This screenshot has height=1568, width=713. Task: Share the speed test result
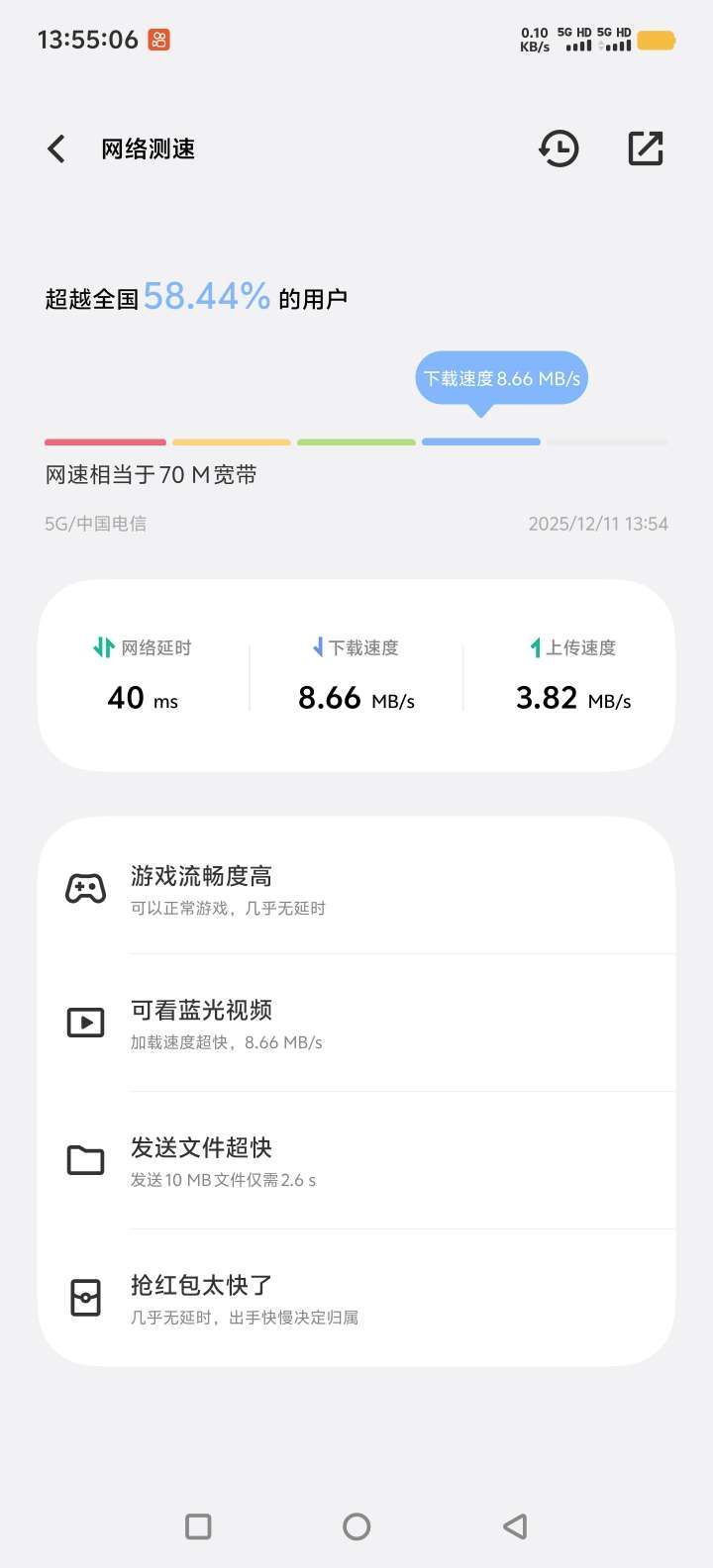[x=646, y=149]
